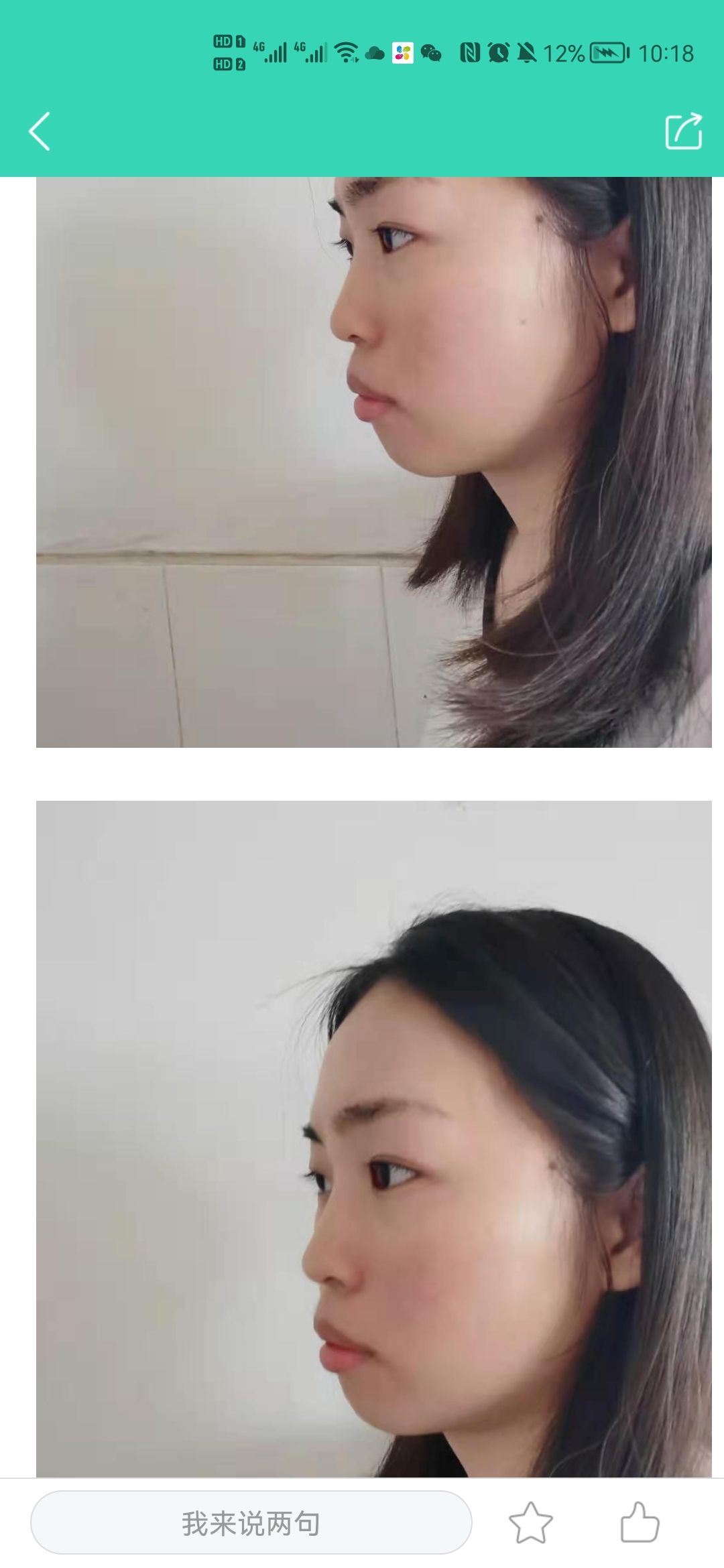Tap the 我来说两句 comment field
This screenshot has height=1568, width=724.
251,1522
